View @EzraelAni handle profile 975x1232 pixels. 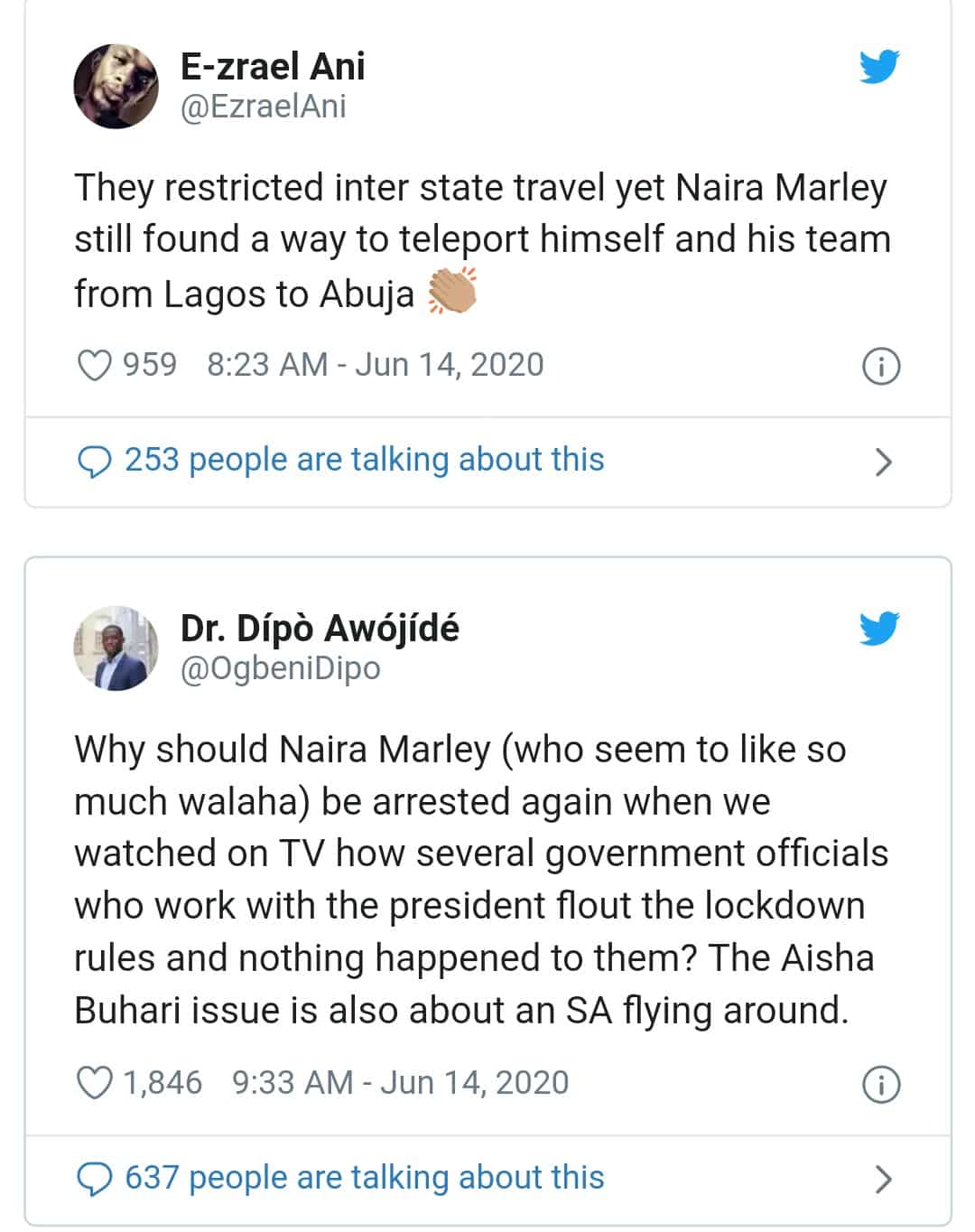[263, 107]
